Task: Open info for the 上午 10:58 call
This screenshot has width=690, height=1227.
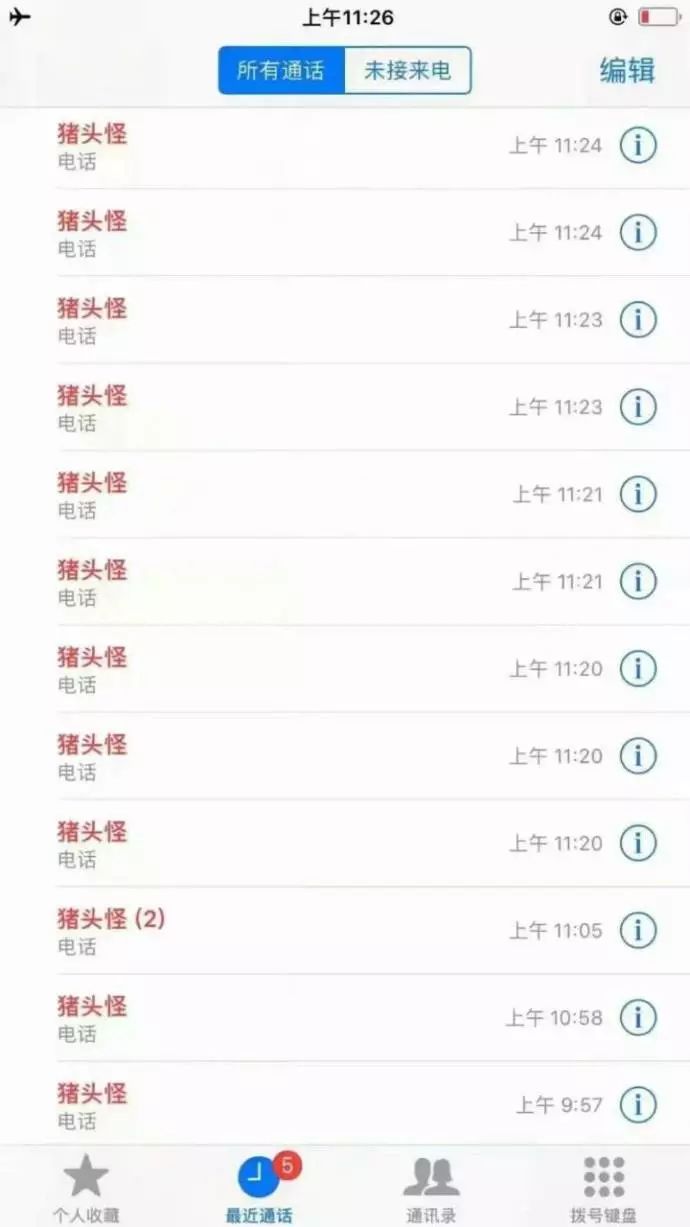Action: [638, 1018]
